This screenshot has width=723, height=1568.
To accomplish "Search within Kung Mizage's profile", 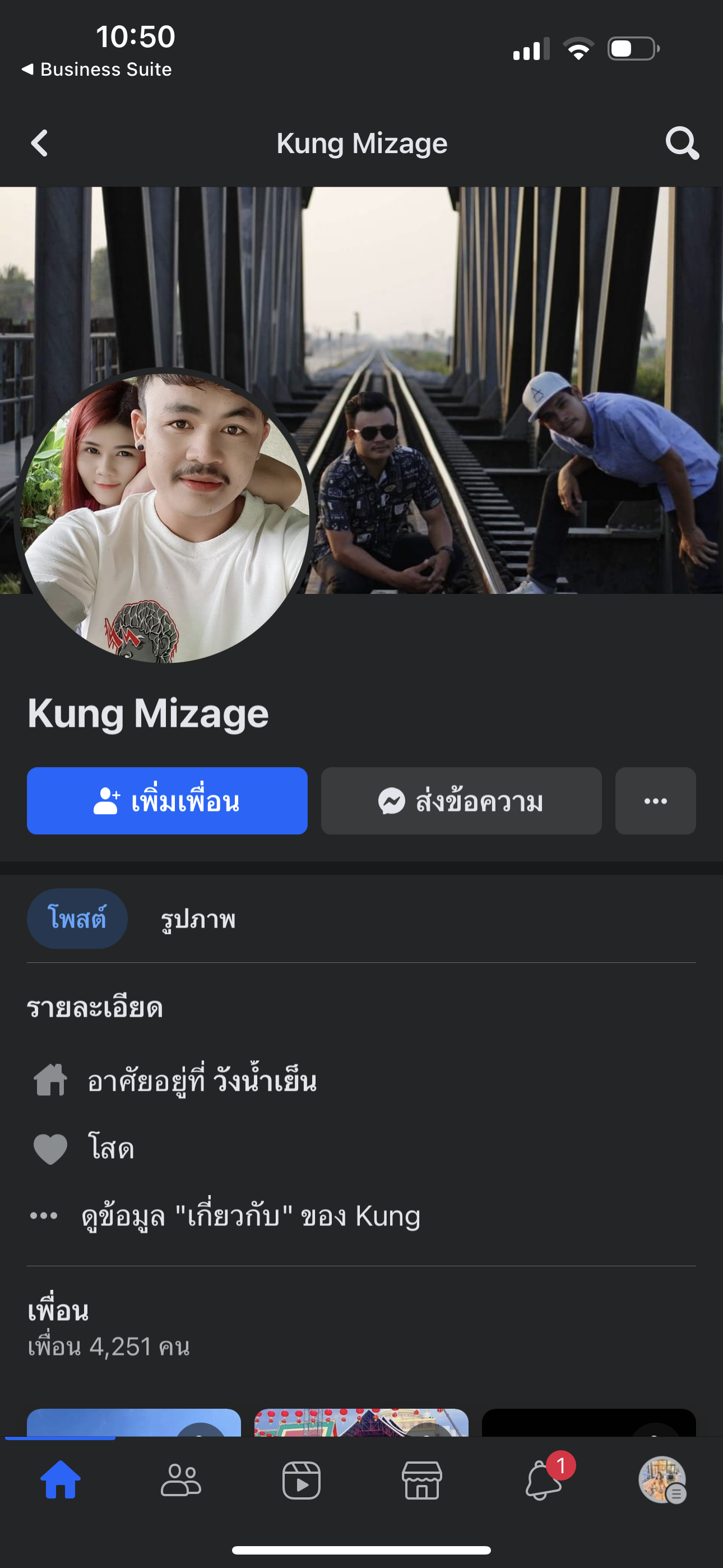I will coord(682,144).
